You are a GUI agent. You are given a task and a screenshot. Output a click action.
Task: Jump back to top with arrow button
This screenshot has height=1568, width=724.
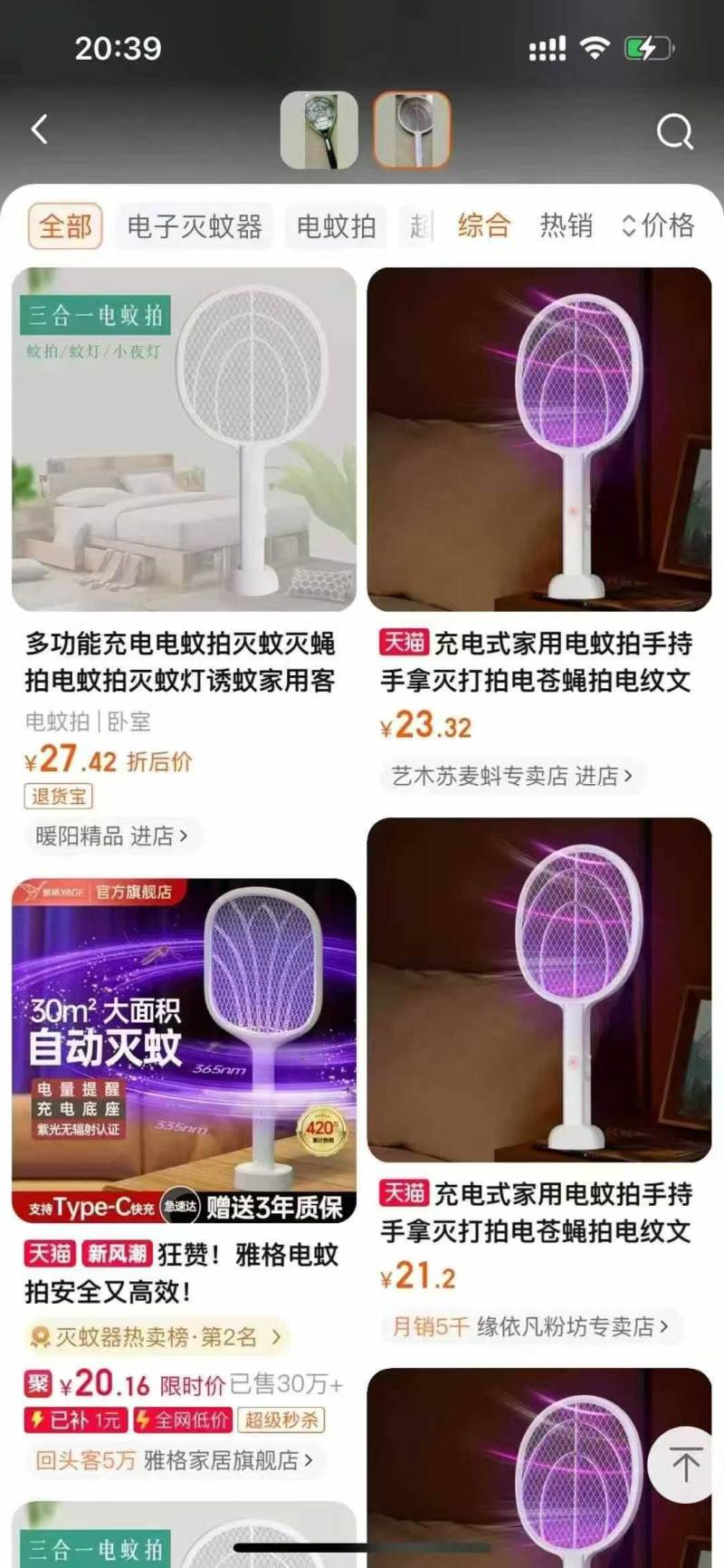(685, 1464)
